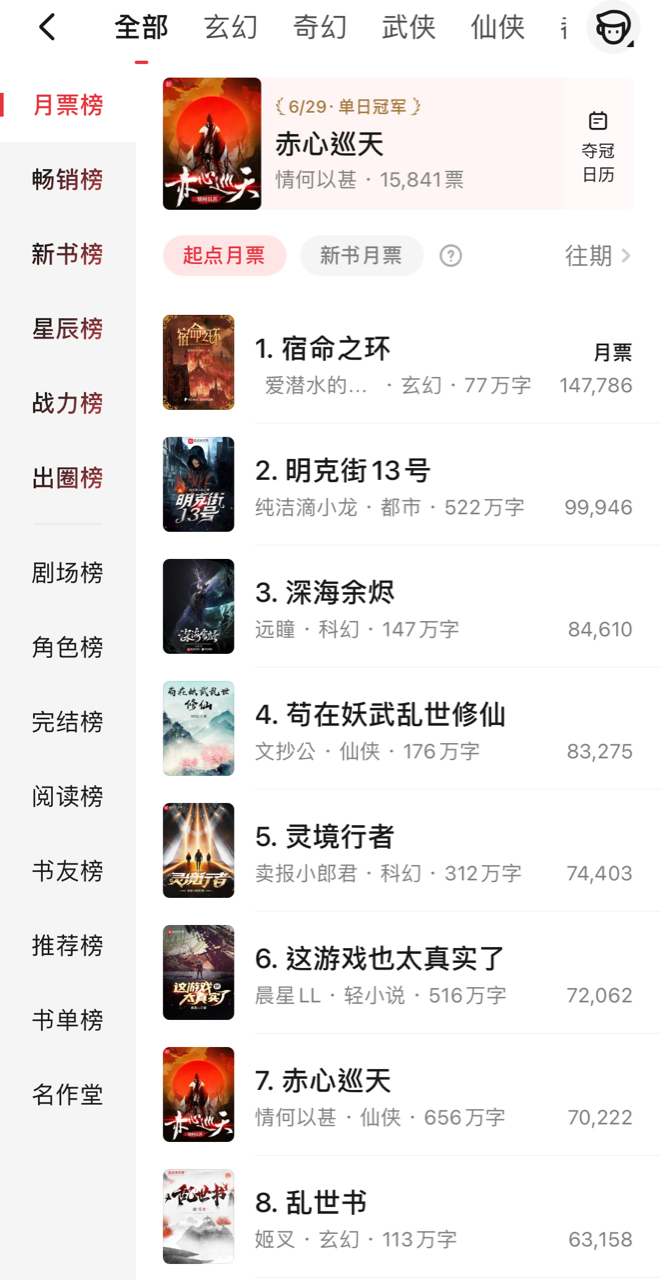Open the daily champion 赤心巡天 banner

pos(363,144)
